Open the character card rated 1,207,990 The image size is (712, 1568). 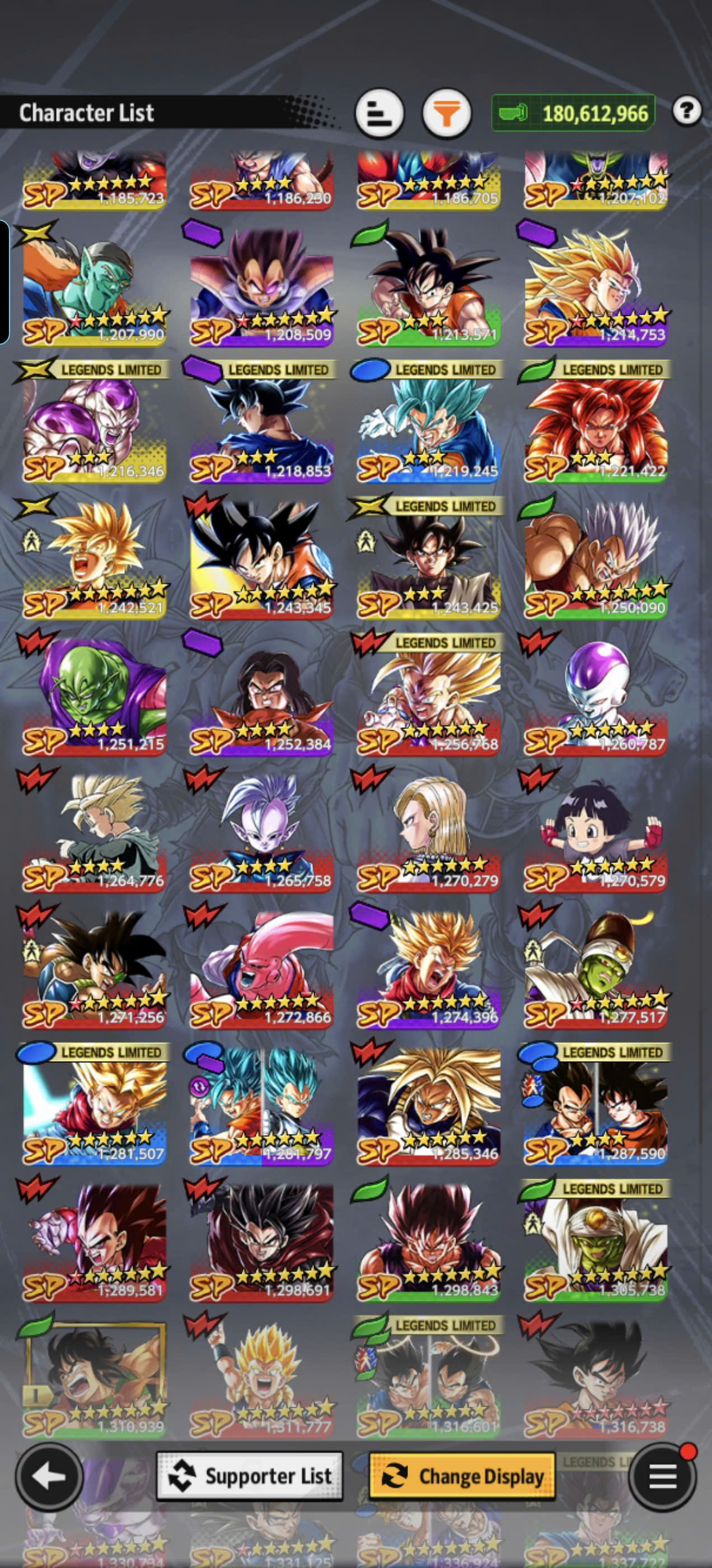(x=95, y=286)
